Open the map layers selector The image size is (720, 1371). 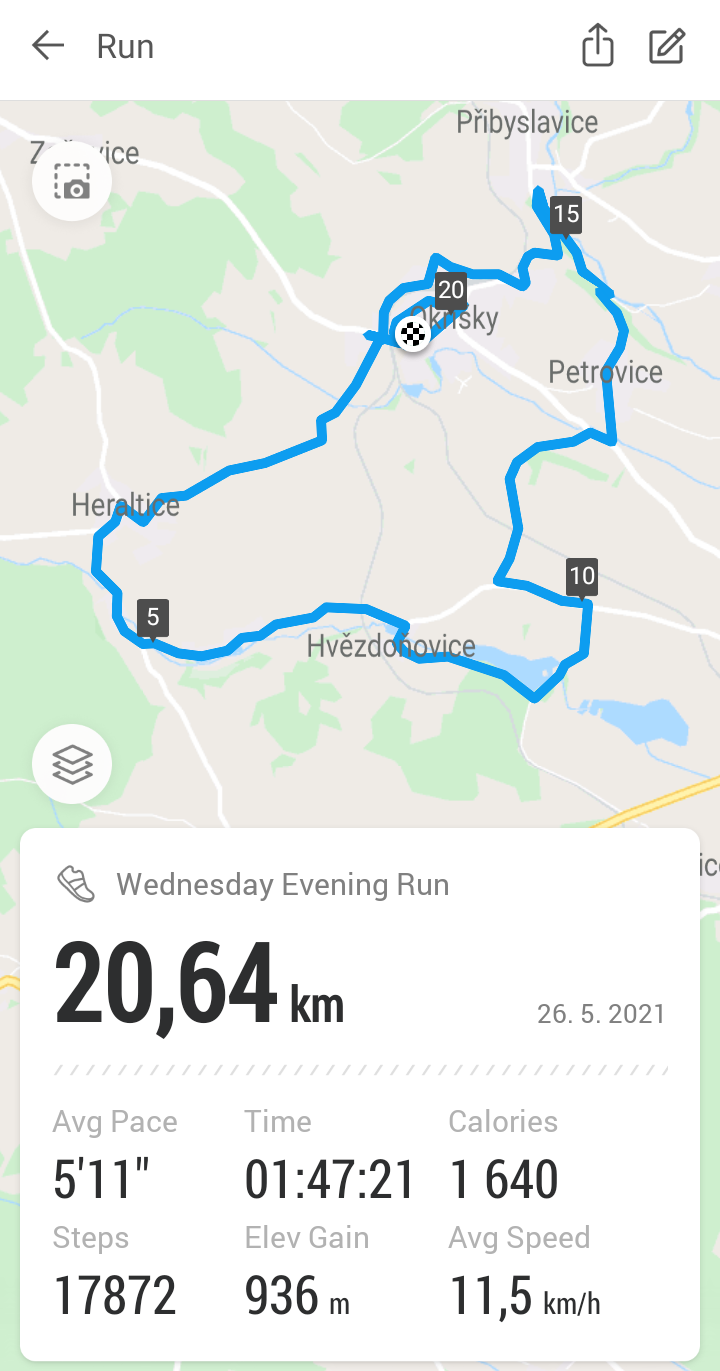point(72,765)
